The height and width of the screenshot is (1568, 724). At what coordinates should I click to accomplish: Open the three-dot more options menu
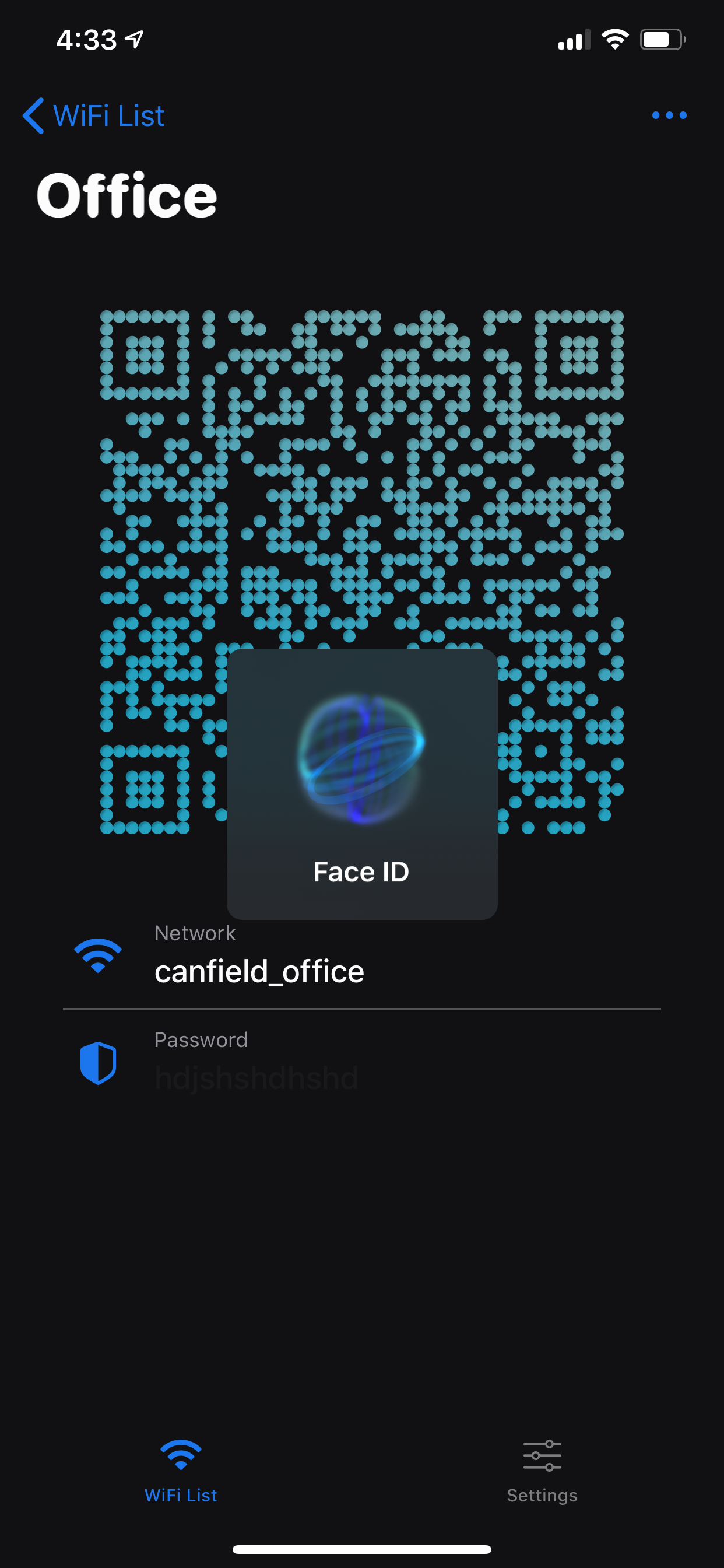tap(669, 116)
